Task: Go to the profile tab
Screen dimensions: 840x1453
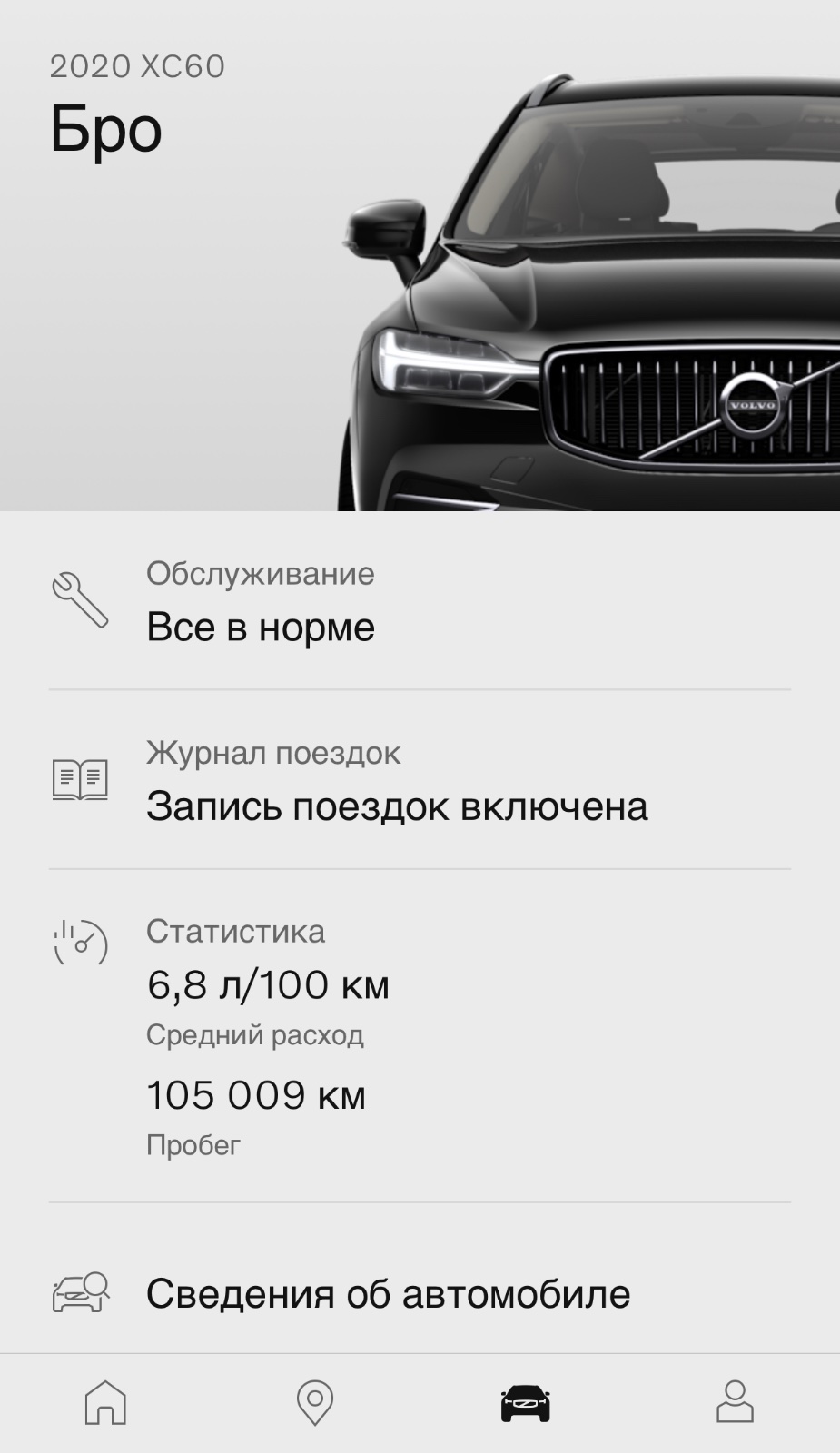Action: 735,1402
